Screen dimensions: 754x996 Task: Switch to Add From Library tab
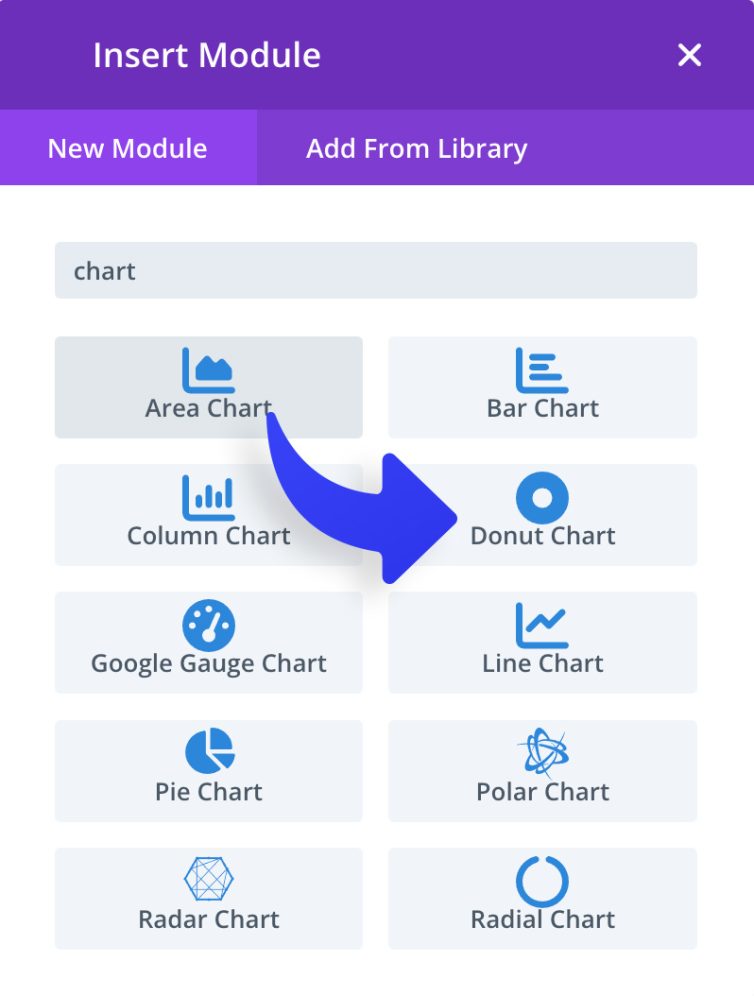[x=416, y=149]
